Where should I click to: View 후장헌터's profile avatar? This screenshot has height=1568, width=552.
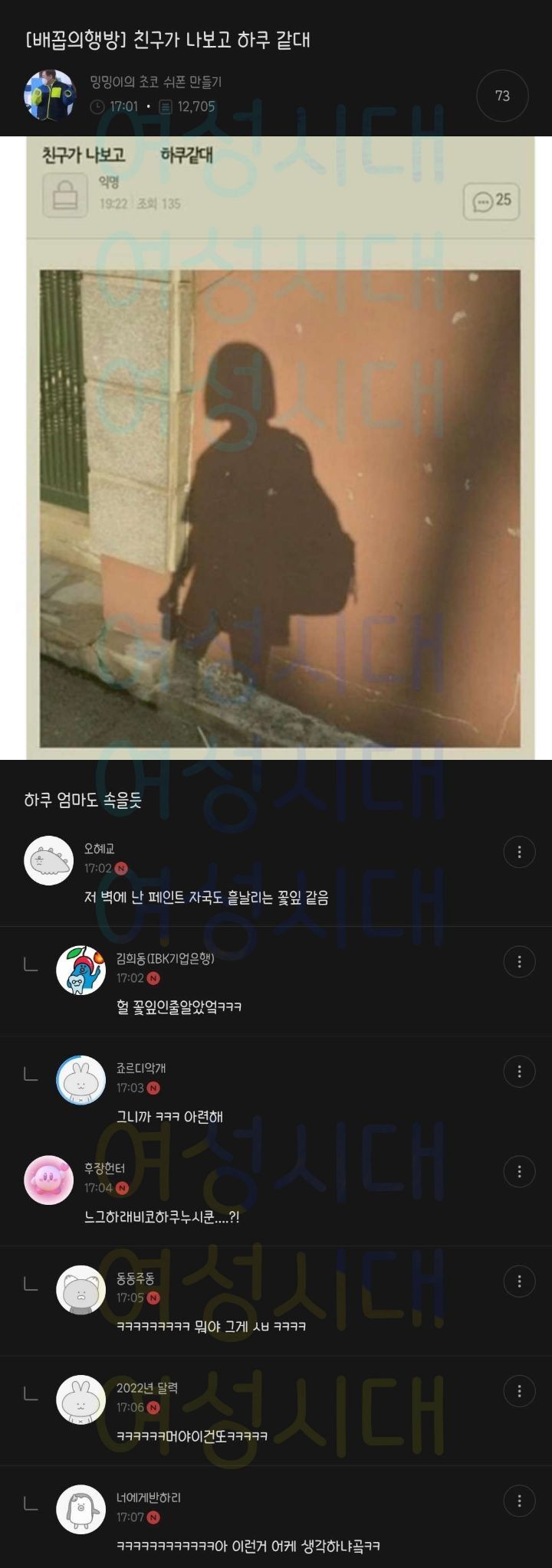pyautogui.click(x=49, y=1180)
